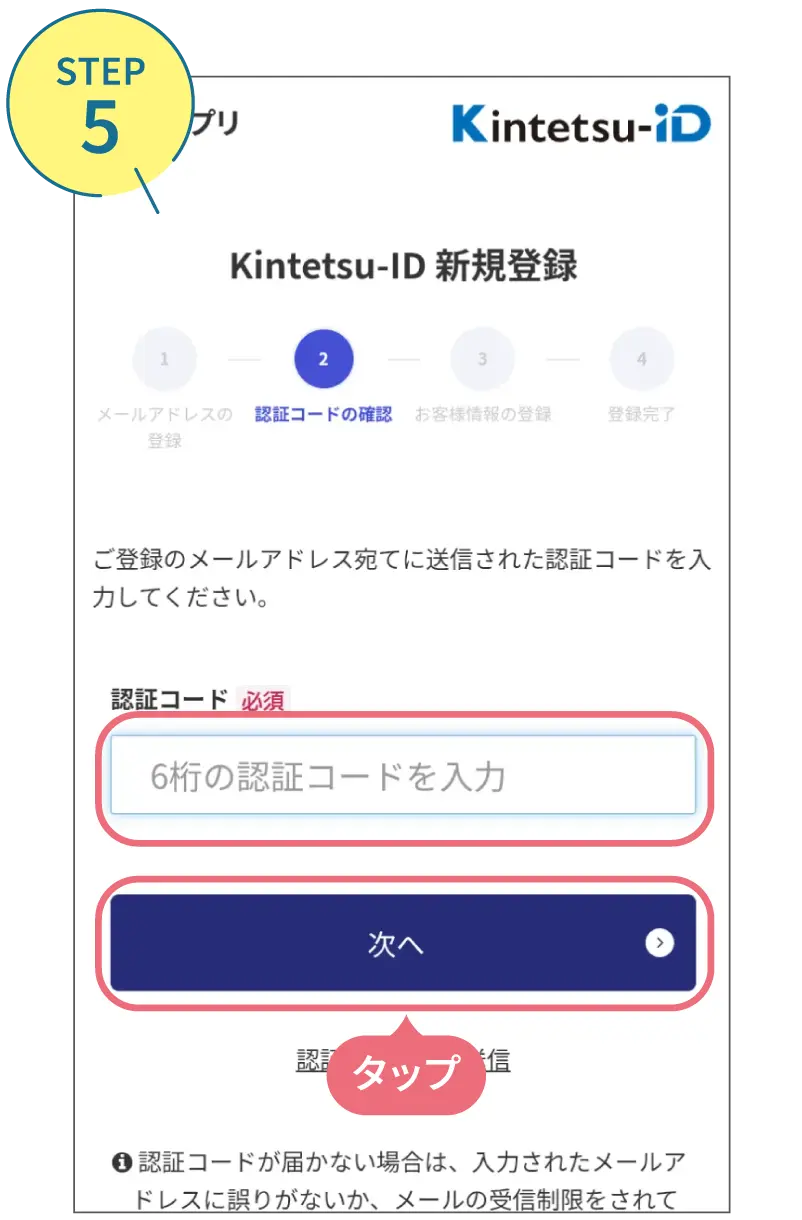Click the Kintetsu-ID 新規登録 heading
The height and width of the screenshot is (1220, 802).
[401, 265]
